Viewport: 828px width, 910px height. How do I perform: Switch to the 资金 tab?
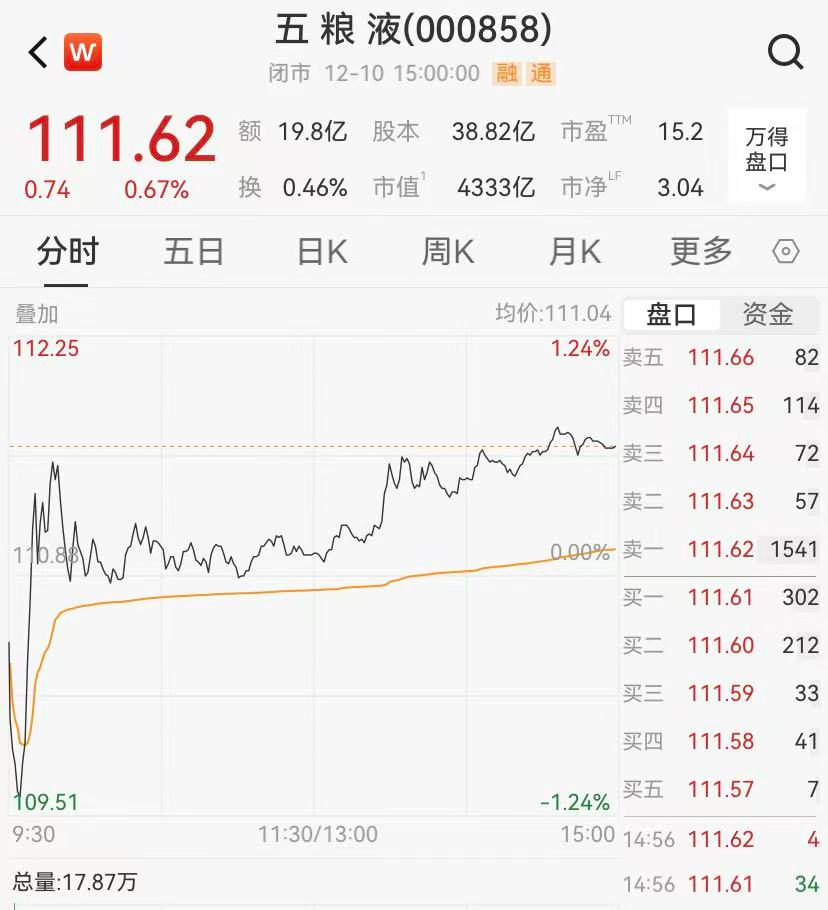[x=767, y=315]
